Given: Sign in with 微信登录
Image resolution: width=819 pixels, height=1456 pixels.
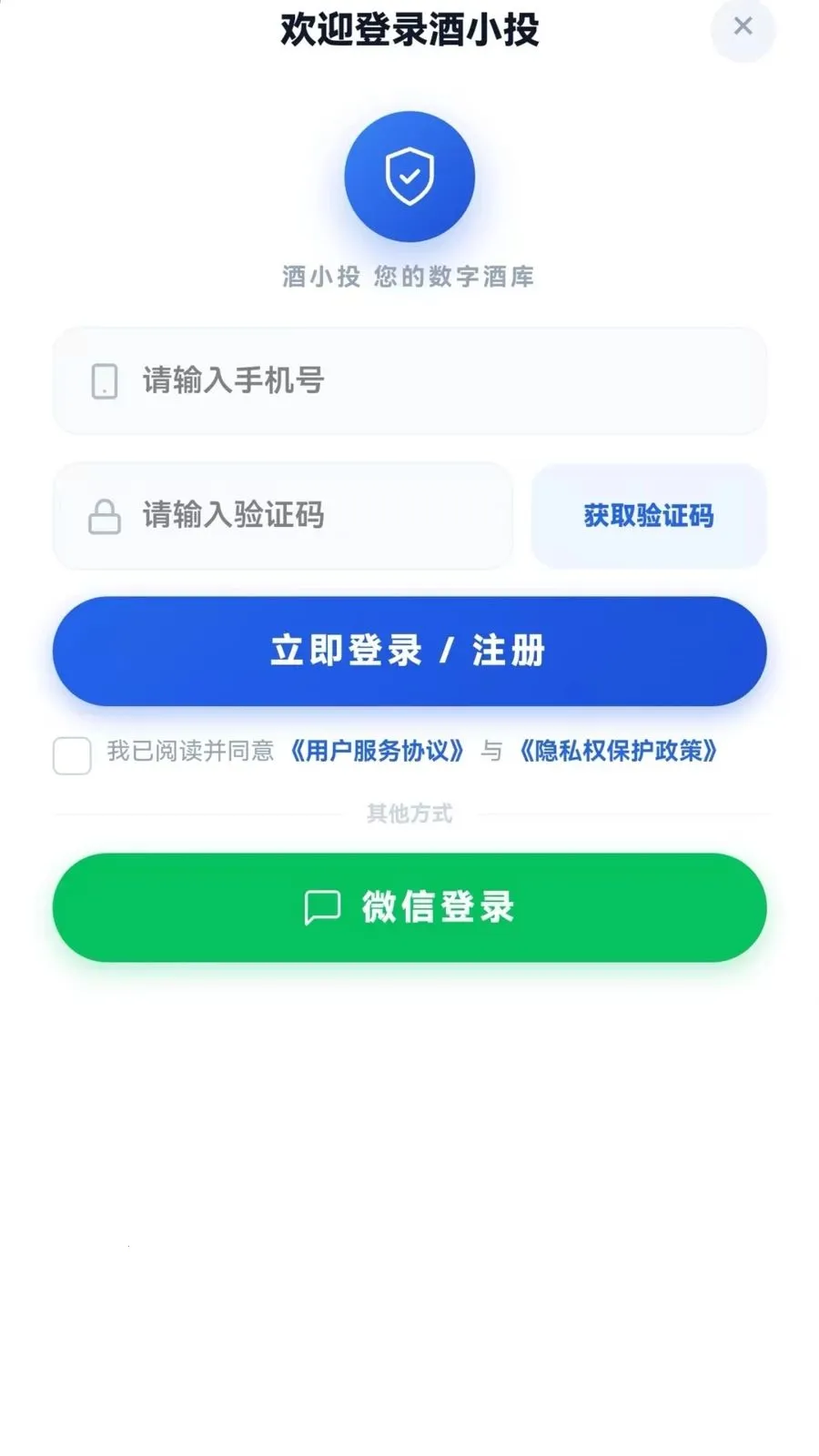Looking at the screenshot, I should [x=409, y=907].
